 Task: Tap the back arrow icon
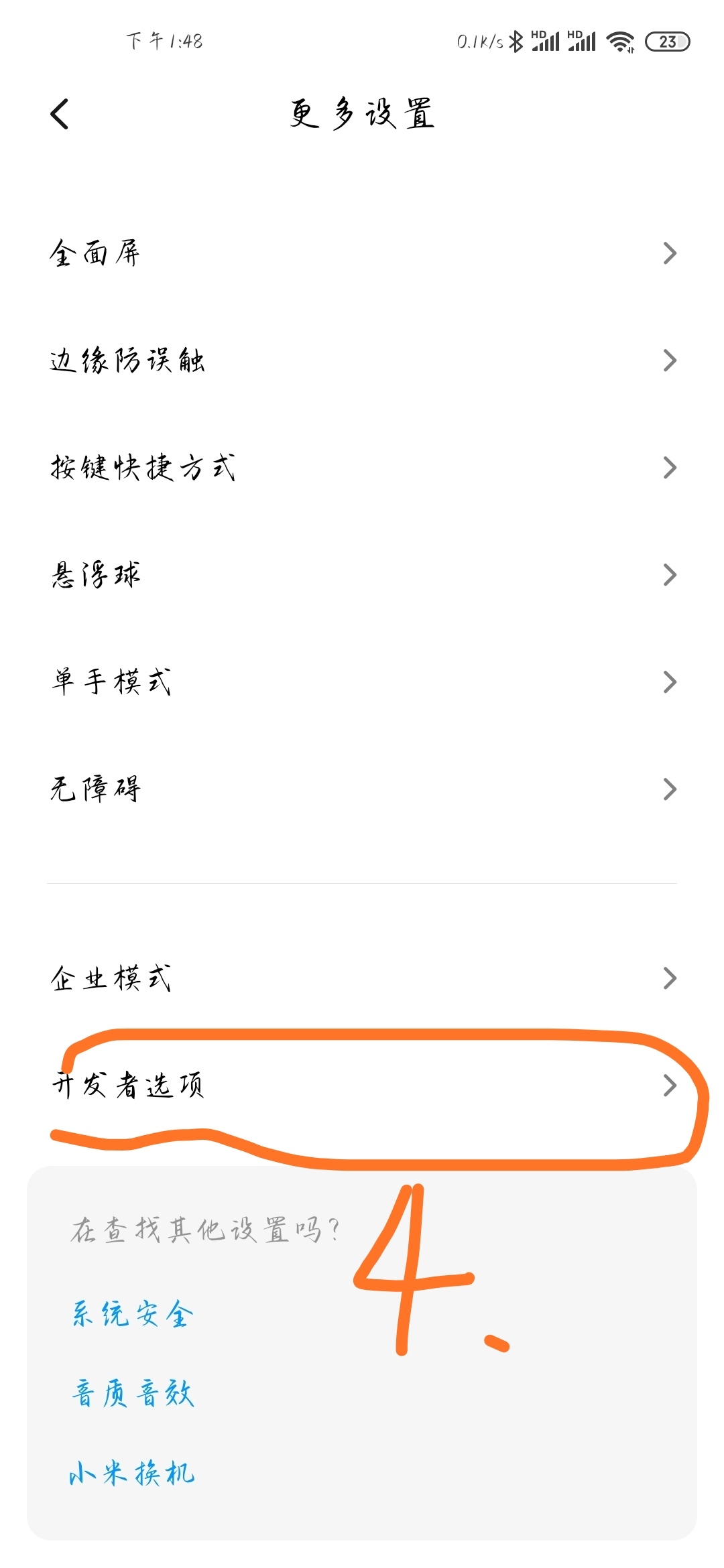(x=59, y=114)
